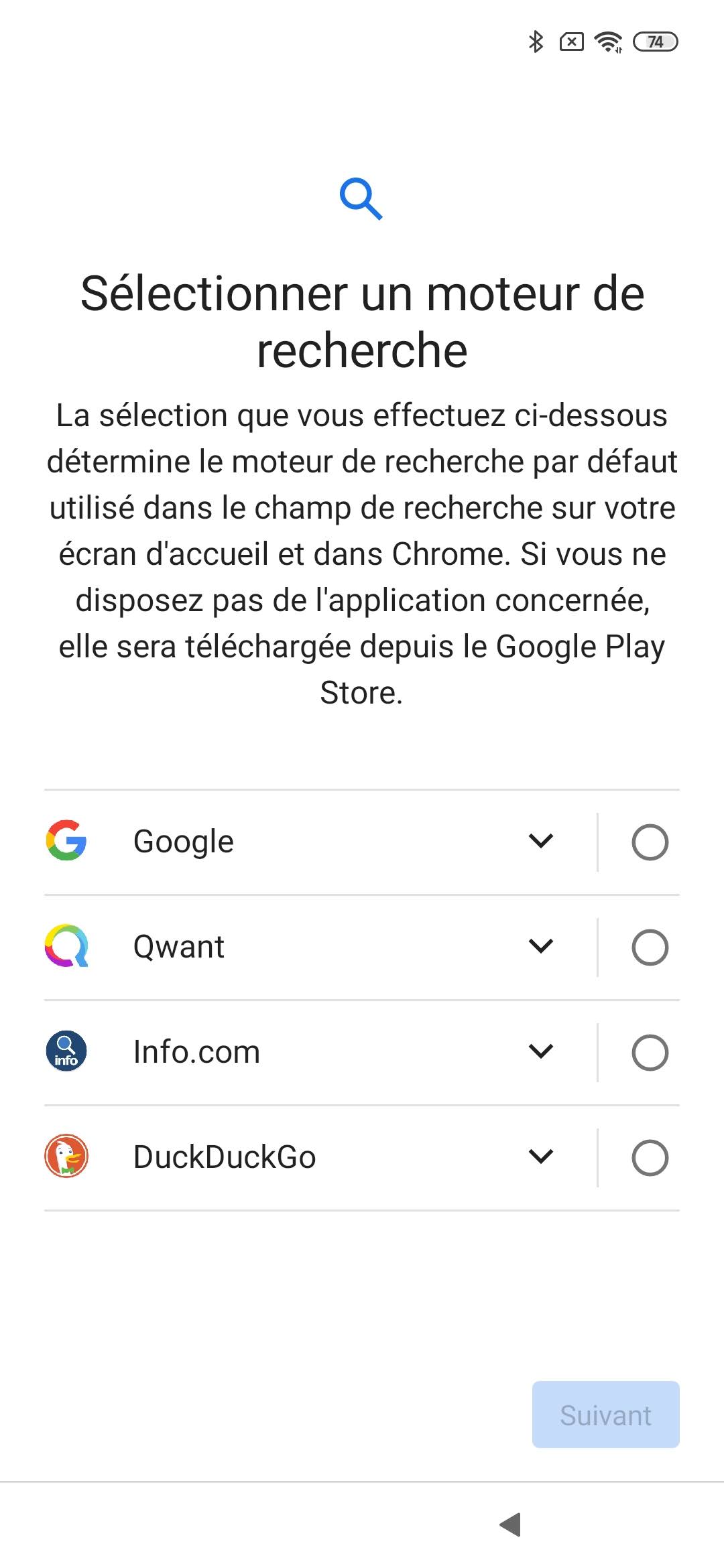The image size is (724, 1568).
Task: Select the DuckDuckGo radio button
Action: [x=650, y=1158]
